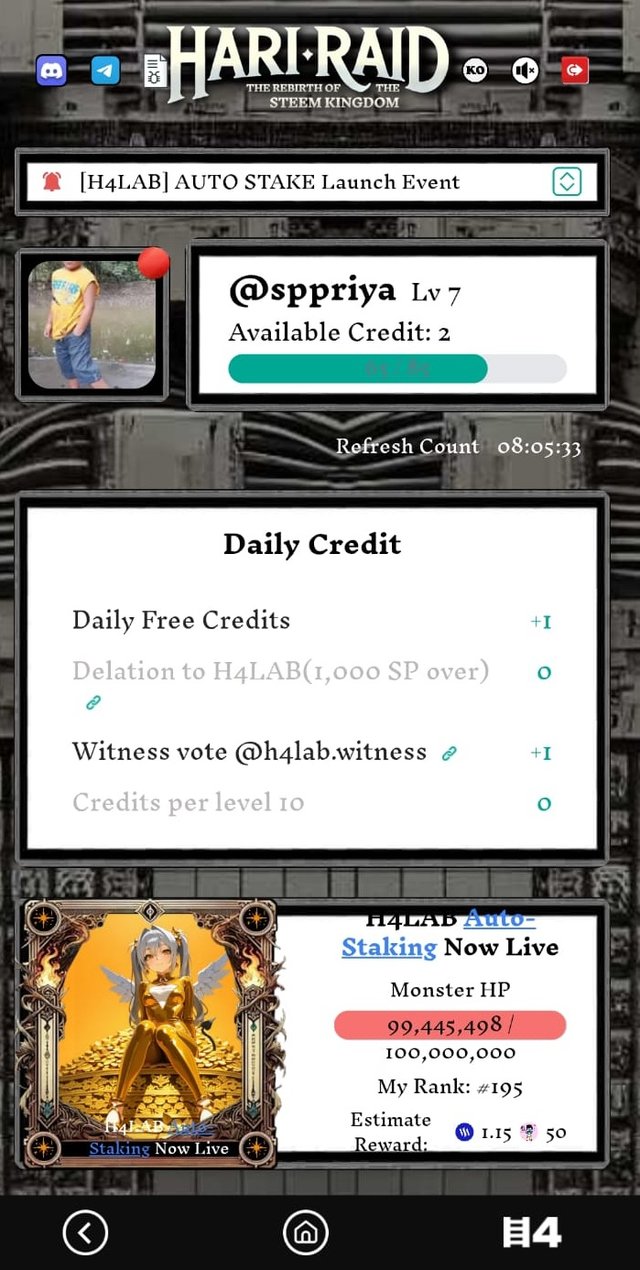Open the golden monster card
This screenshot has width=640, height=1270.
tap(149, 1032)
